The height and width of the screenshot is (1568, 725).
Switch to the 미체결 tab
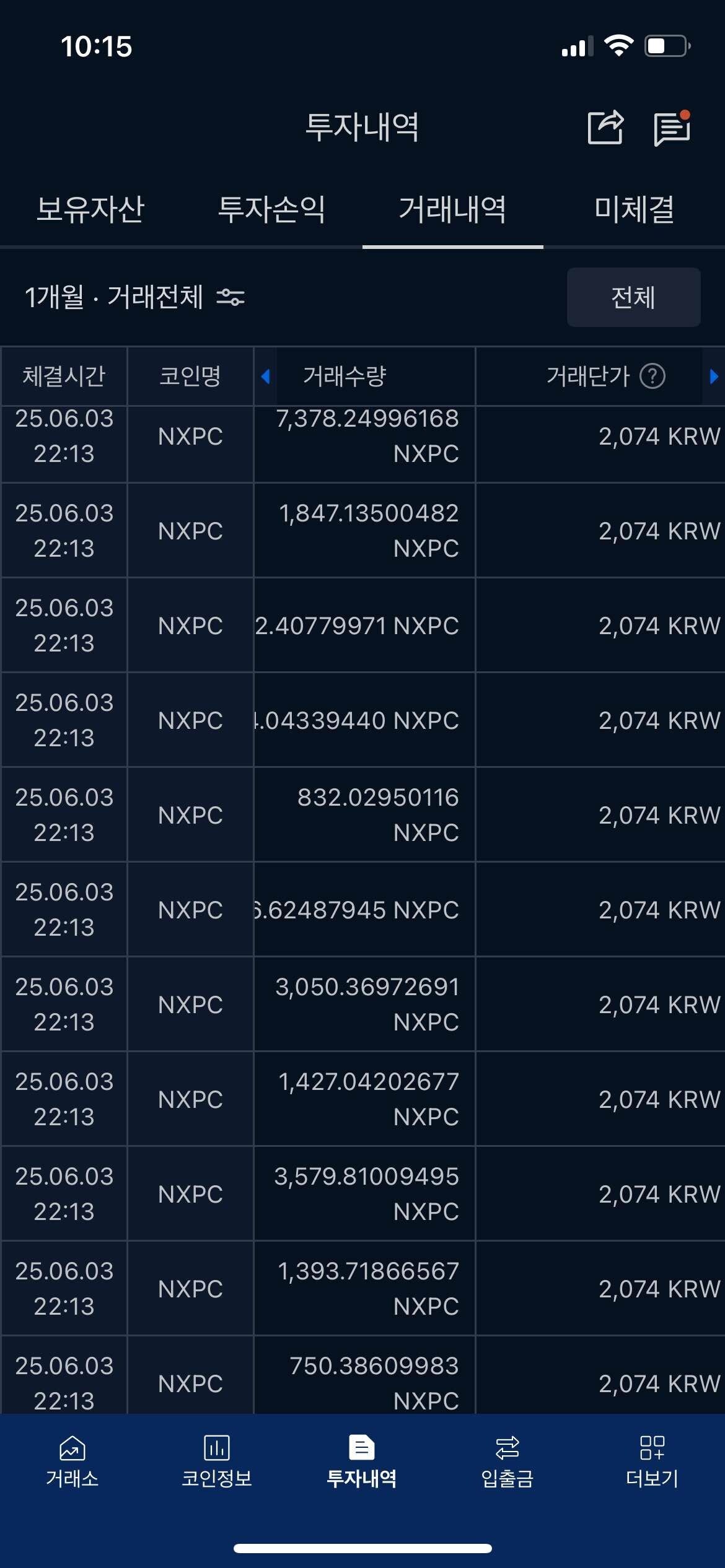634,209
